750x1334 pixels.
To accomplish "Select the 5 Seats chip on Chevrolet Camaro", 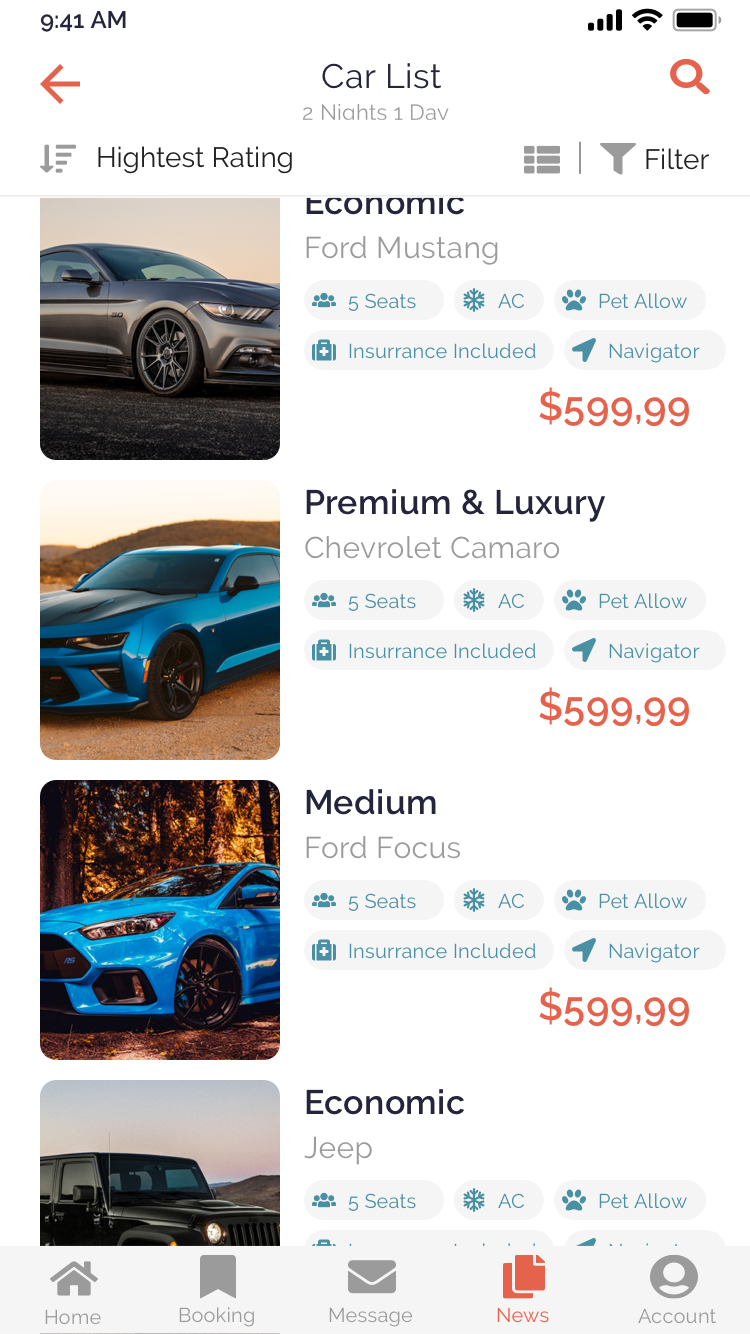I will (x=373, y=600).
